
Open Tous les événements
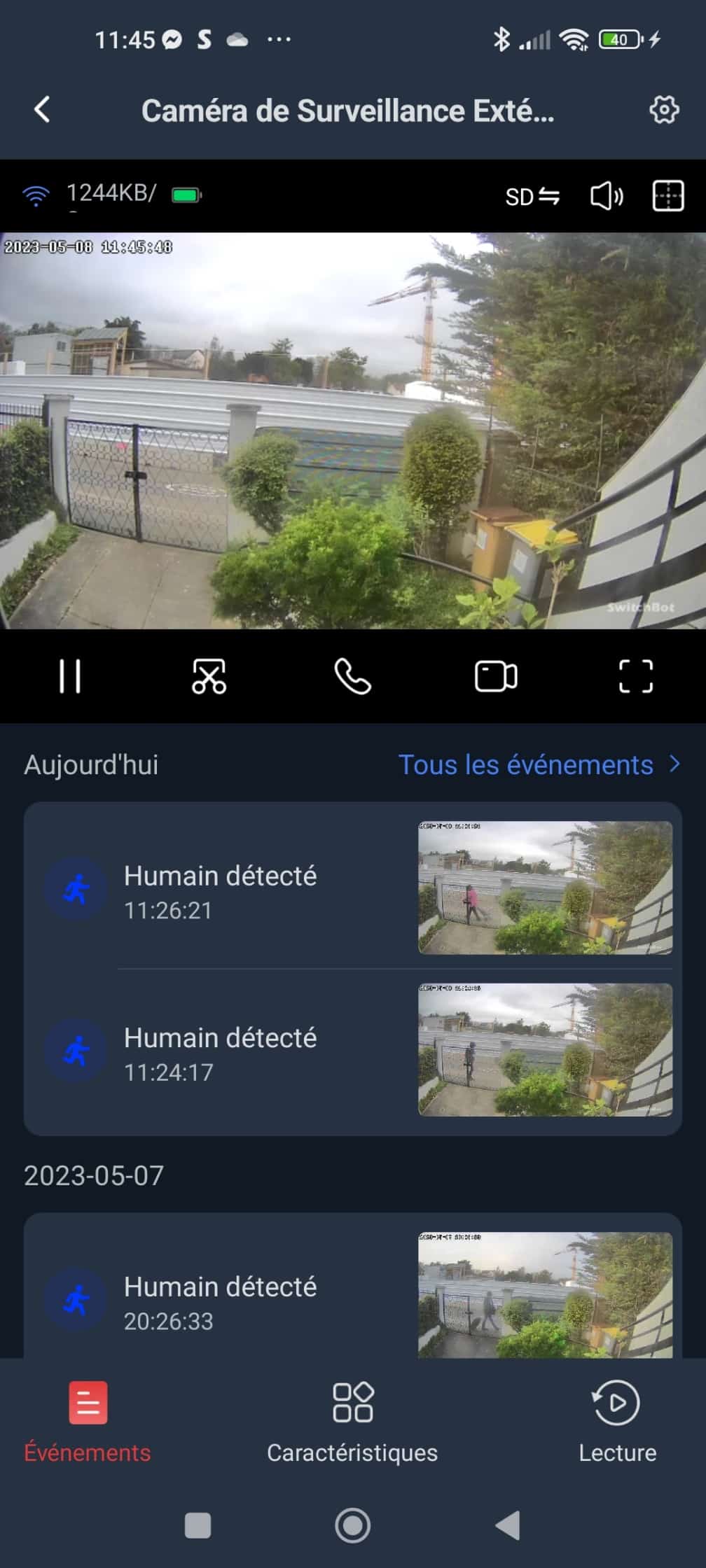click(x=539, y=765)
